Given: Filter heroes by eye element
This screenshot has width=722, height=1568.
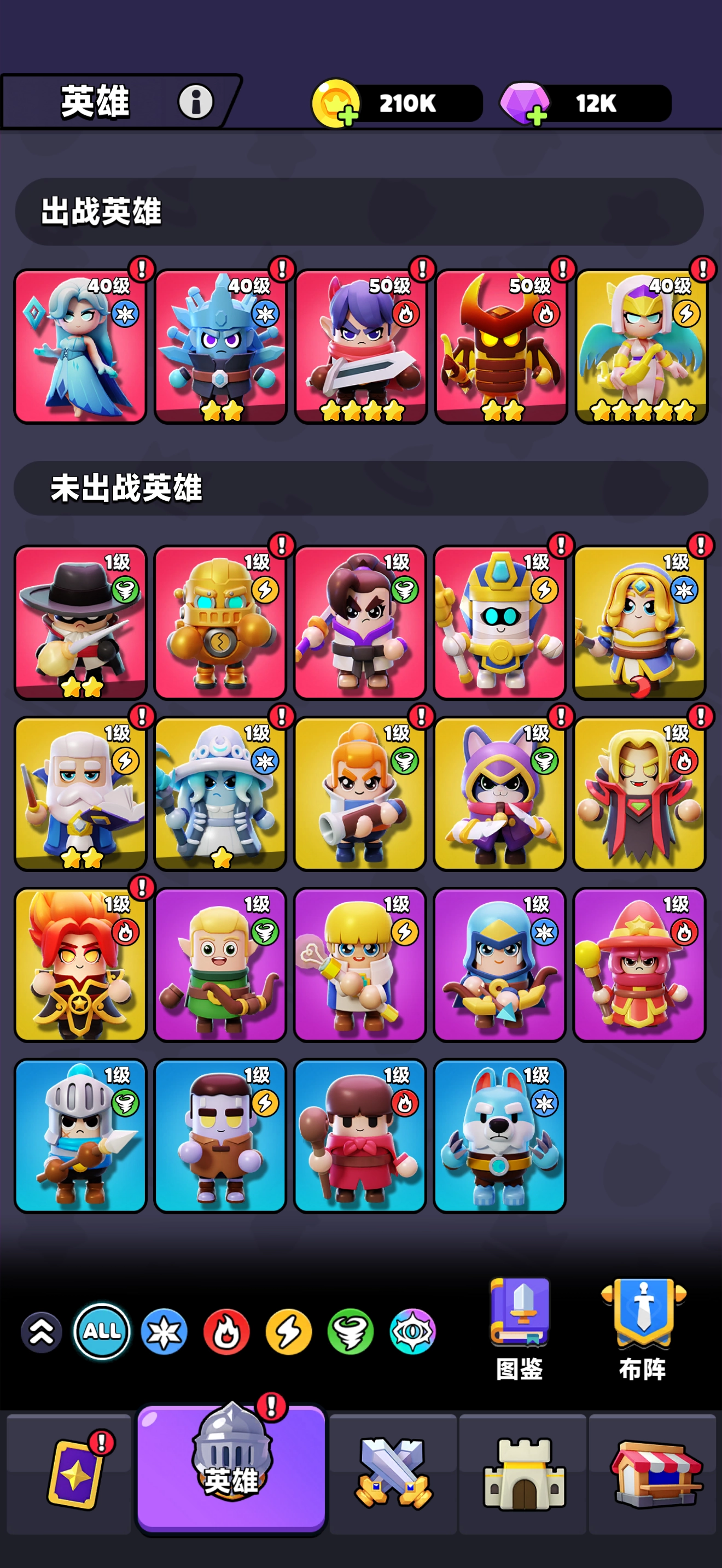Looking at the screenshot, I should tap(413, 1331).
